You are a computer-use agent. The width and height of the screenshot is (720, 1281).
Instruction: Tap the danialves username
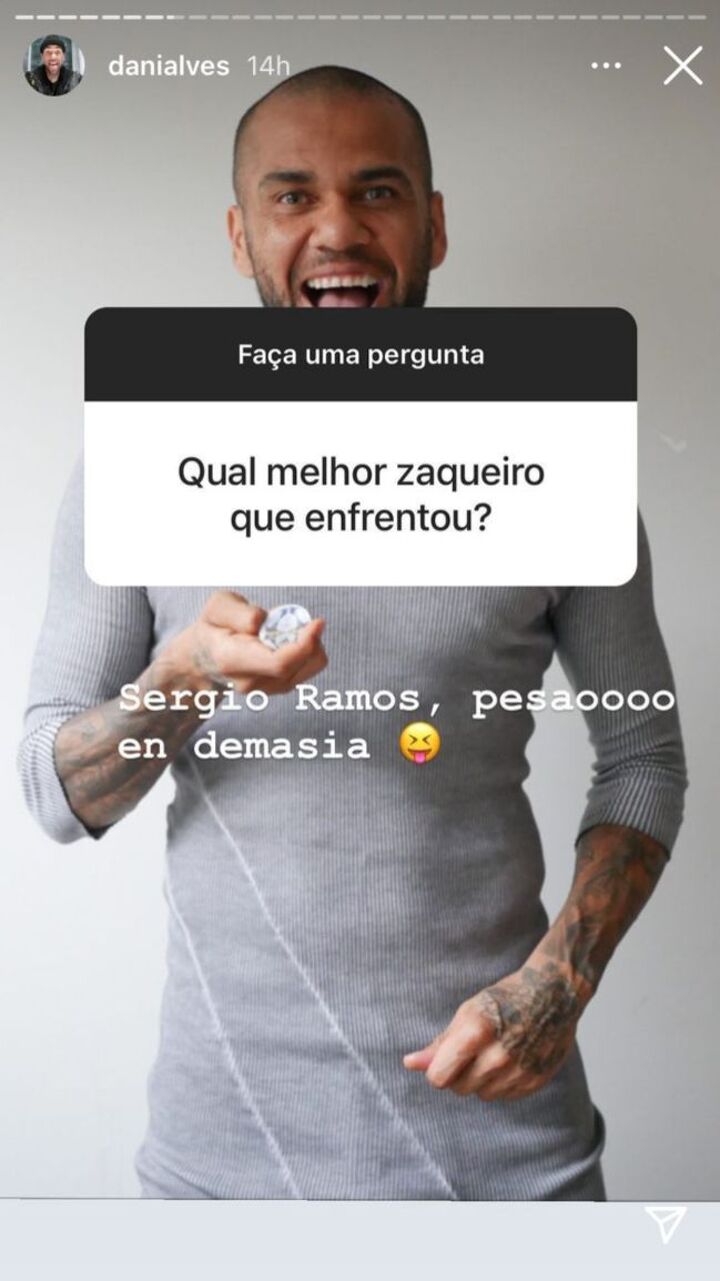click(x=168, y=67)
